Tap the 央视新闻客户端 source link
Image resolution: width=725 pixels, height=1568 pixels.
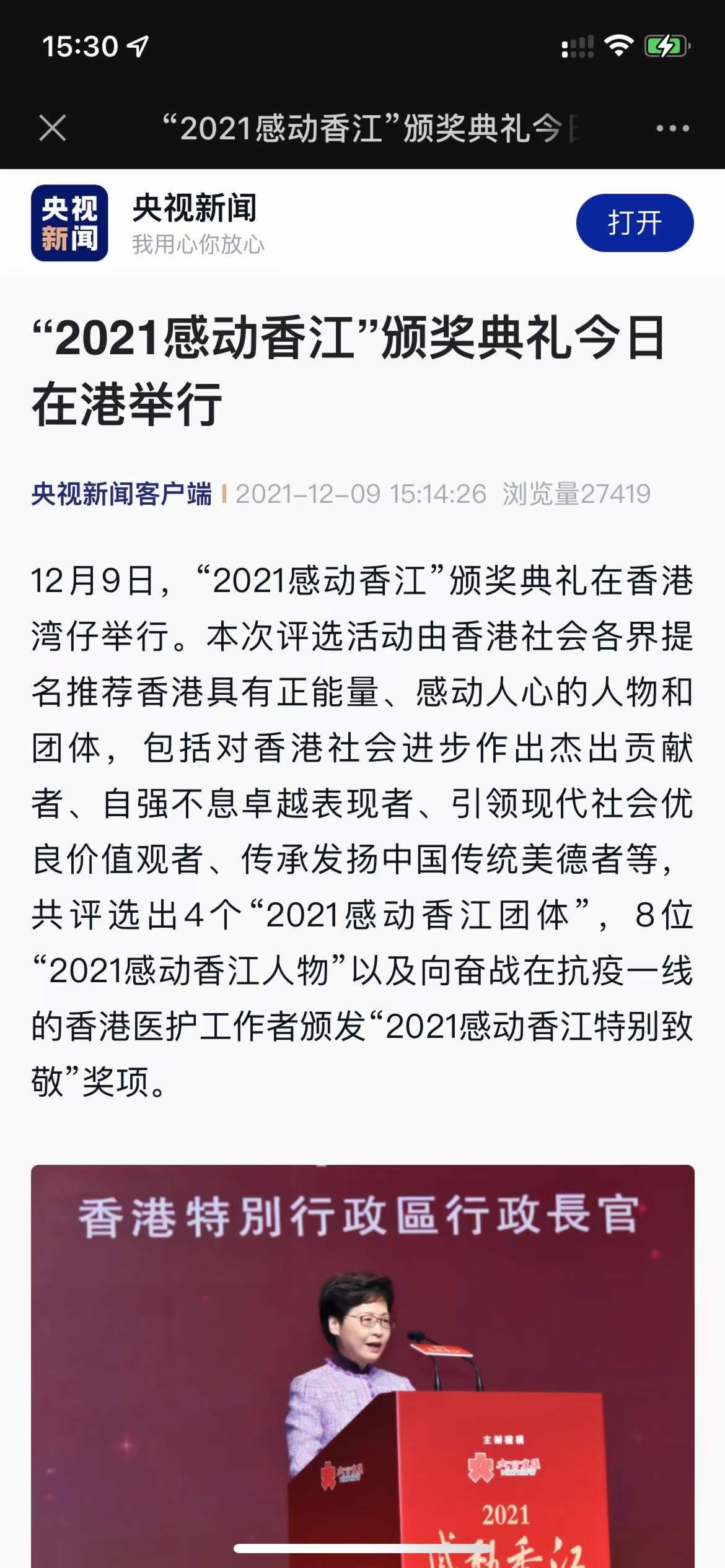121,494
